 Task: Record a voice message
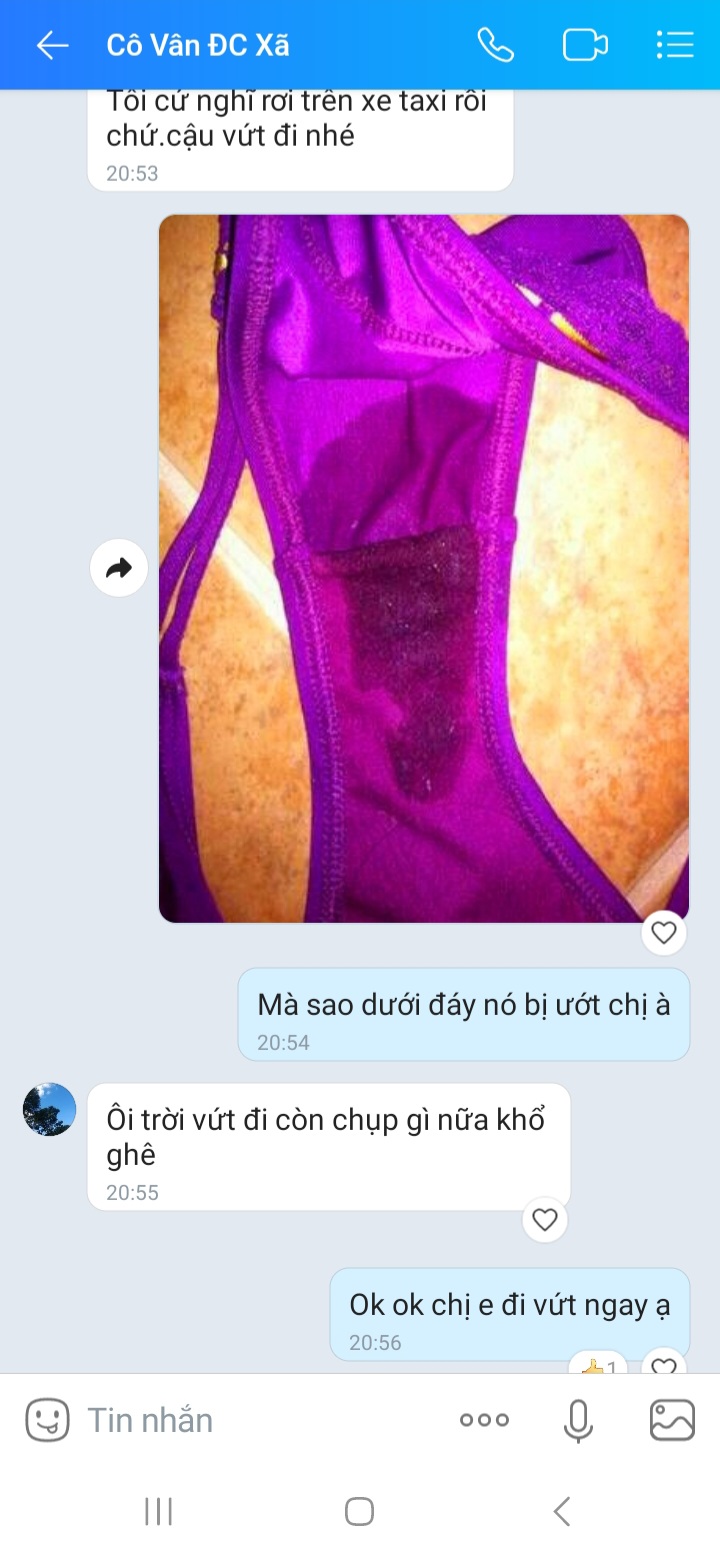pos(578,1419)
